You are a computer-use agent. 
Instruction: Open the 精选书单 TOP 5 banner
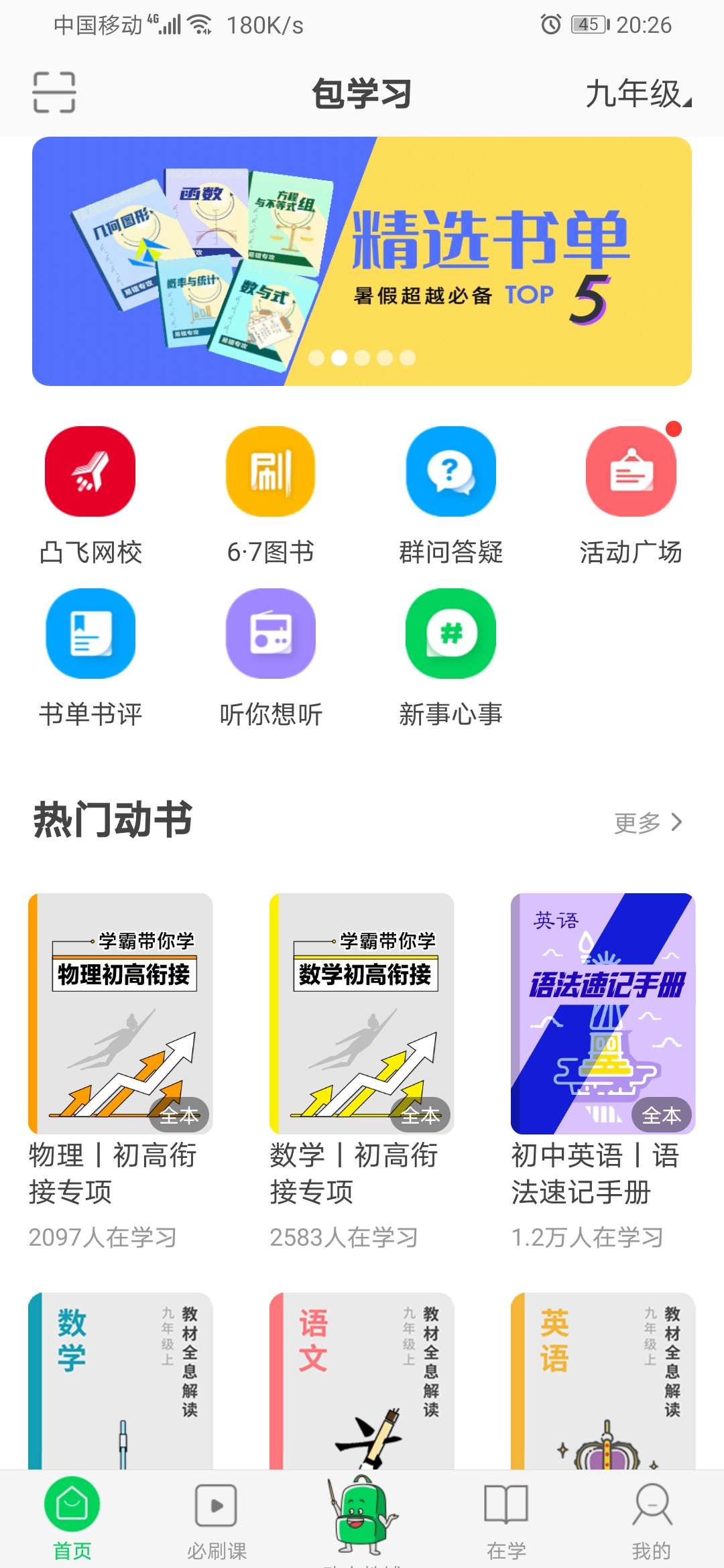362,261
